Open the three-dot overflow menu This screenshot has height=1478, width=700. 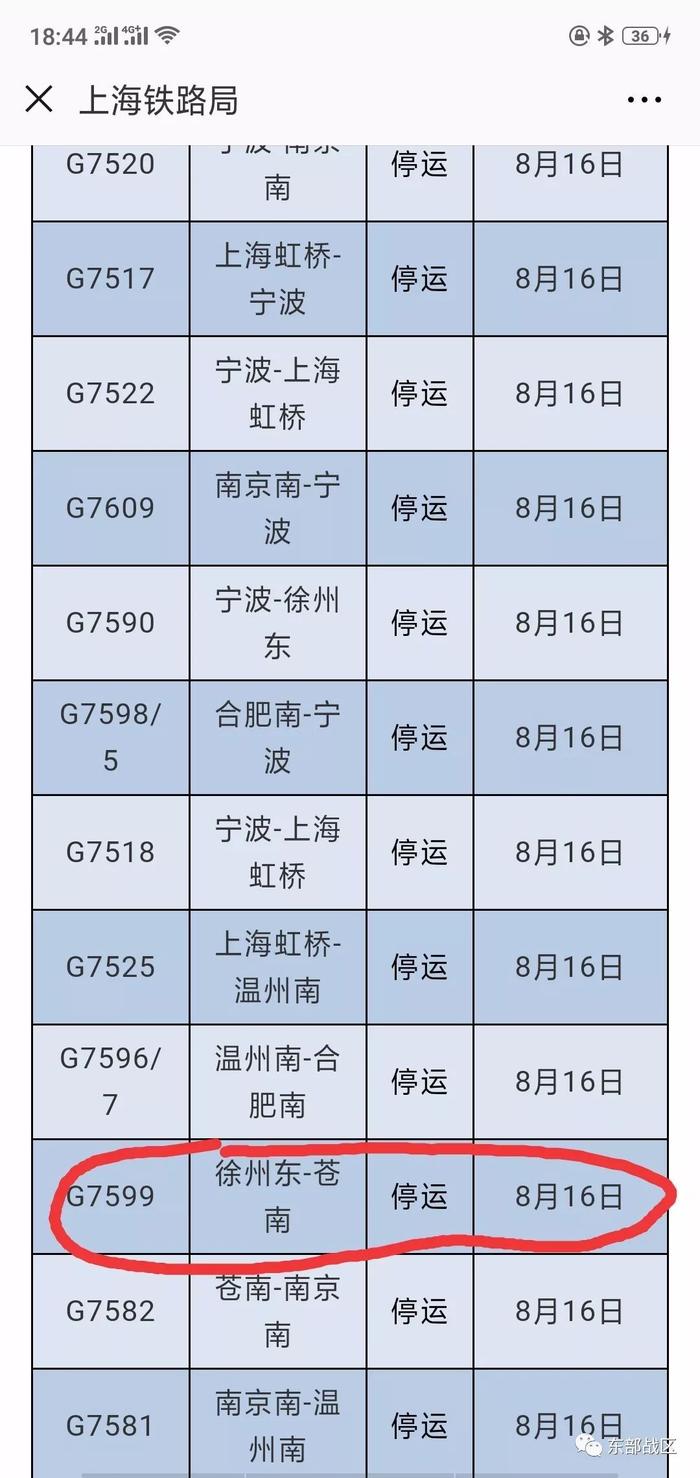coord(644,100)
